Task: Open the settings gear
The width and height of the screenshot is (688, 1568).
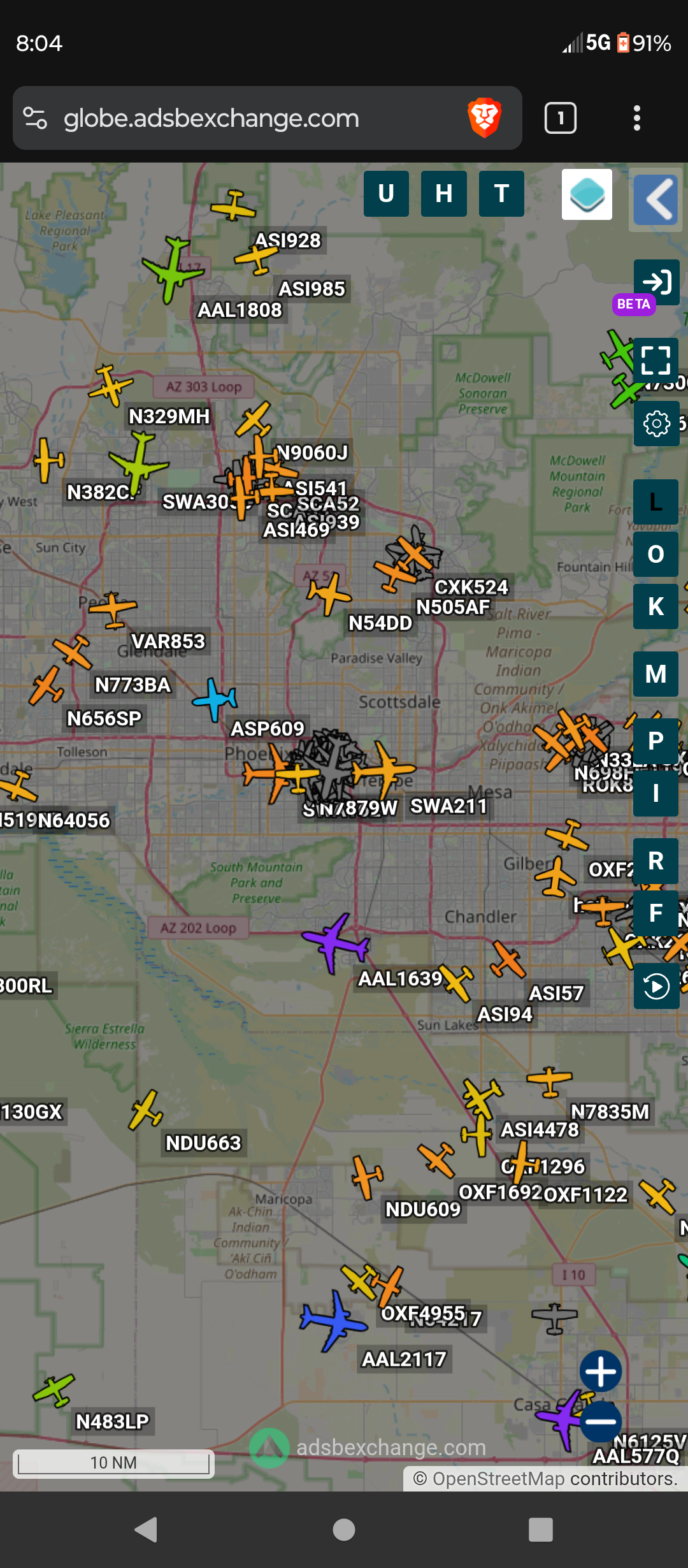Action: (x=656, y=424)
